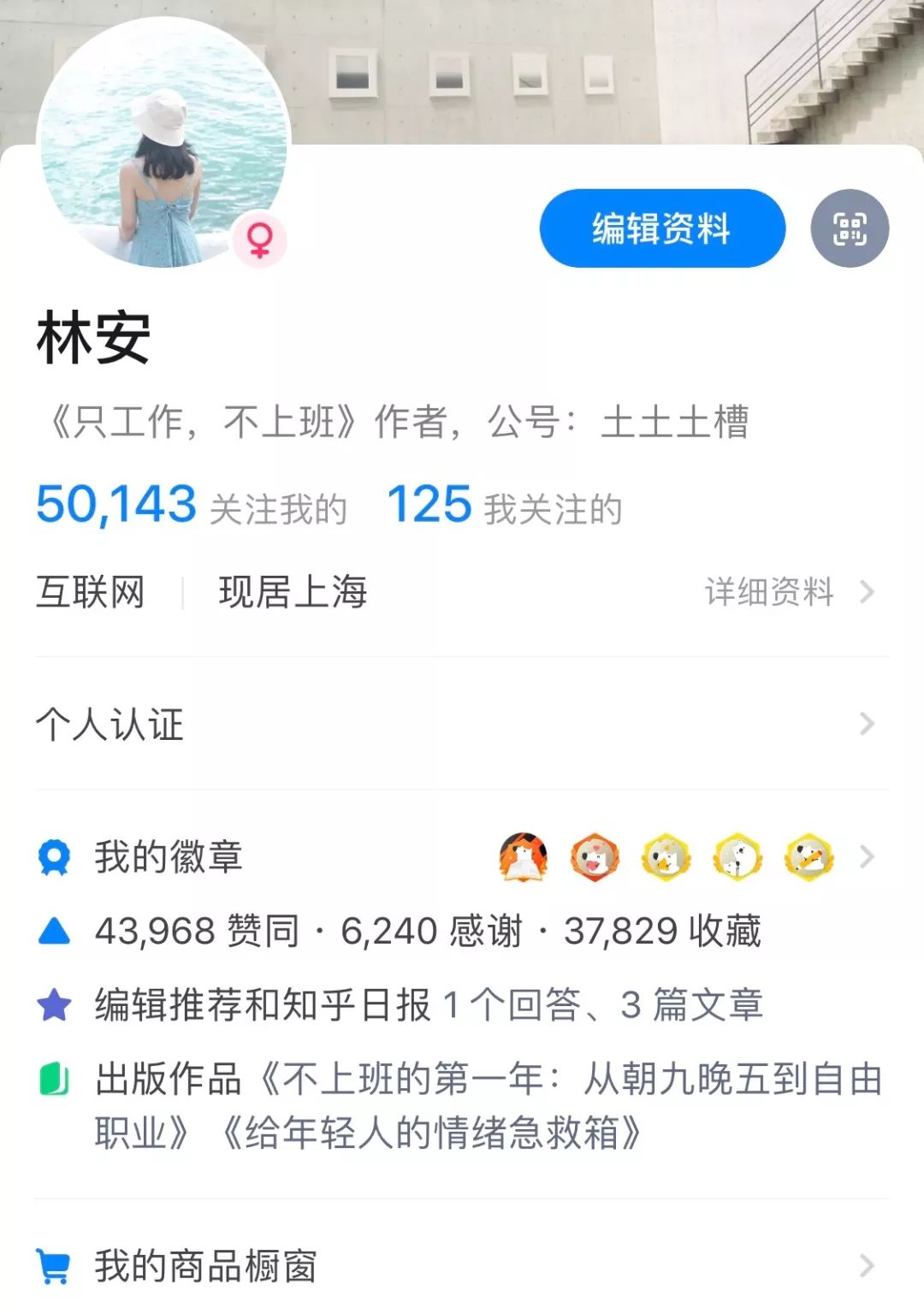Open the QR code icon beside 编辑资料
The width and height of the screenshot is (924, 1314).
pos(850,228)
